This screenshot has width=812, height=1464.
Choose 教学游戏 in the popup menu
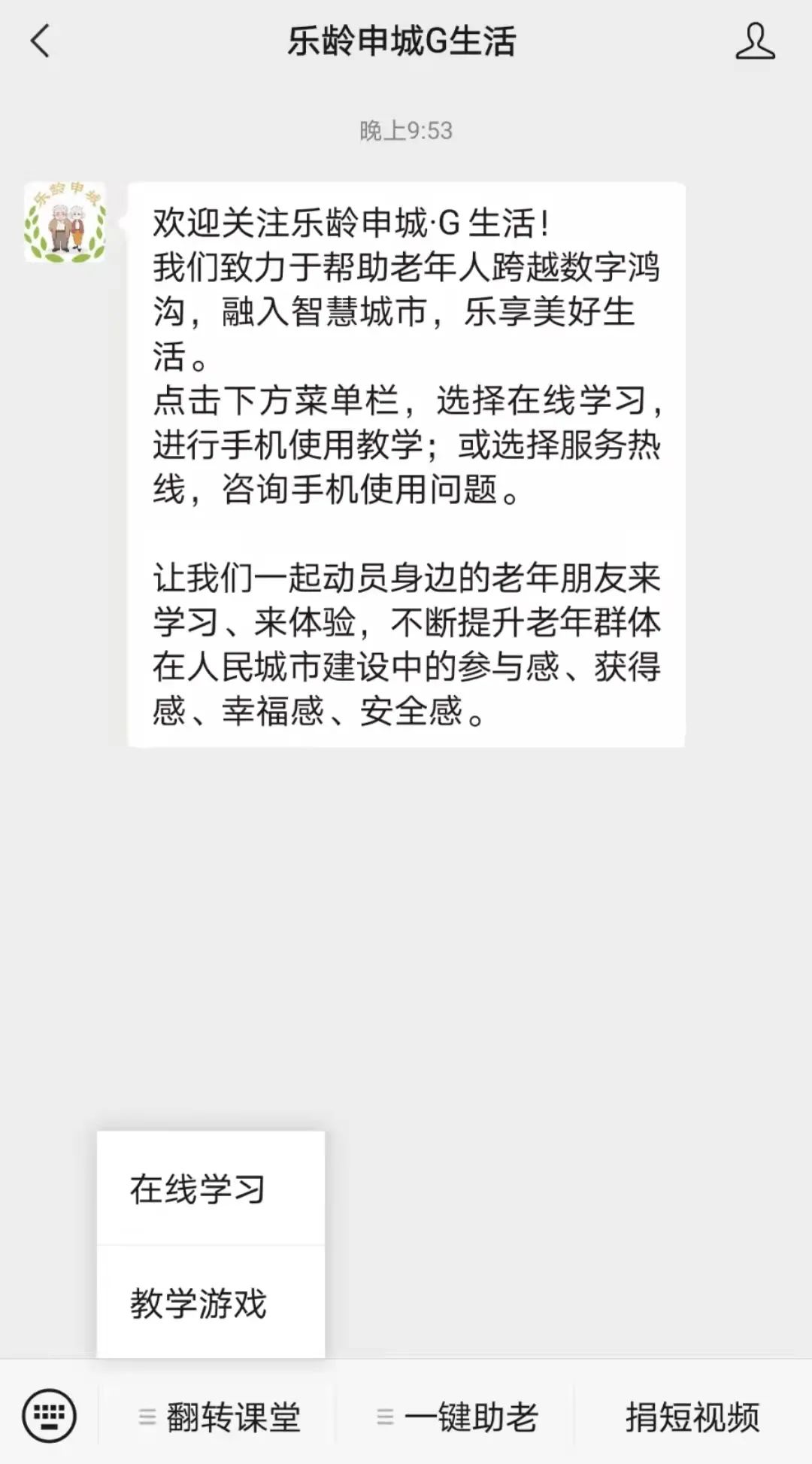tap(198, 1304)
